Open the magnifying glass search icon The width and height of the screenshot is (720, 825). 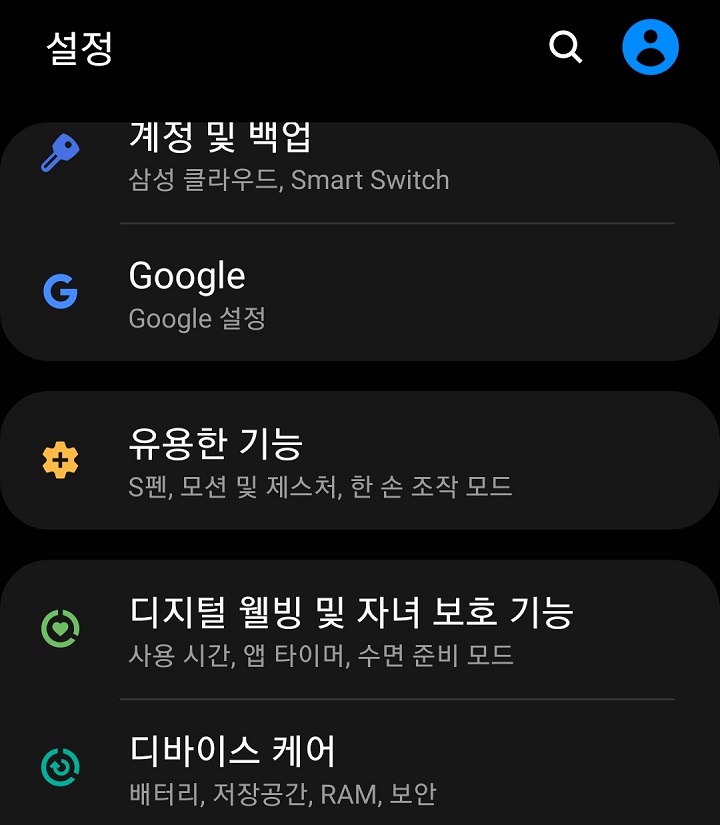(564, 46)
